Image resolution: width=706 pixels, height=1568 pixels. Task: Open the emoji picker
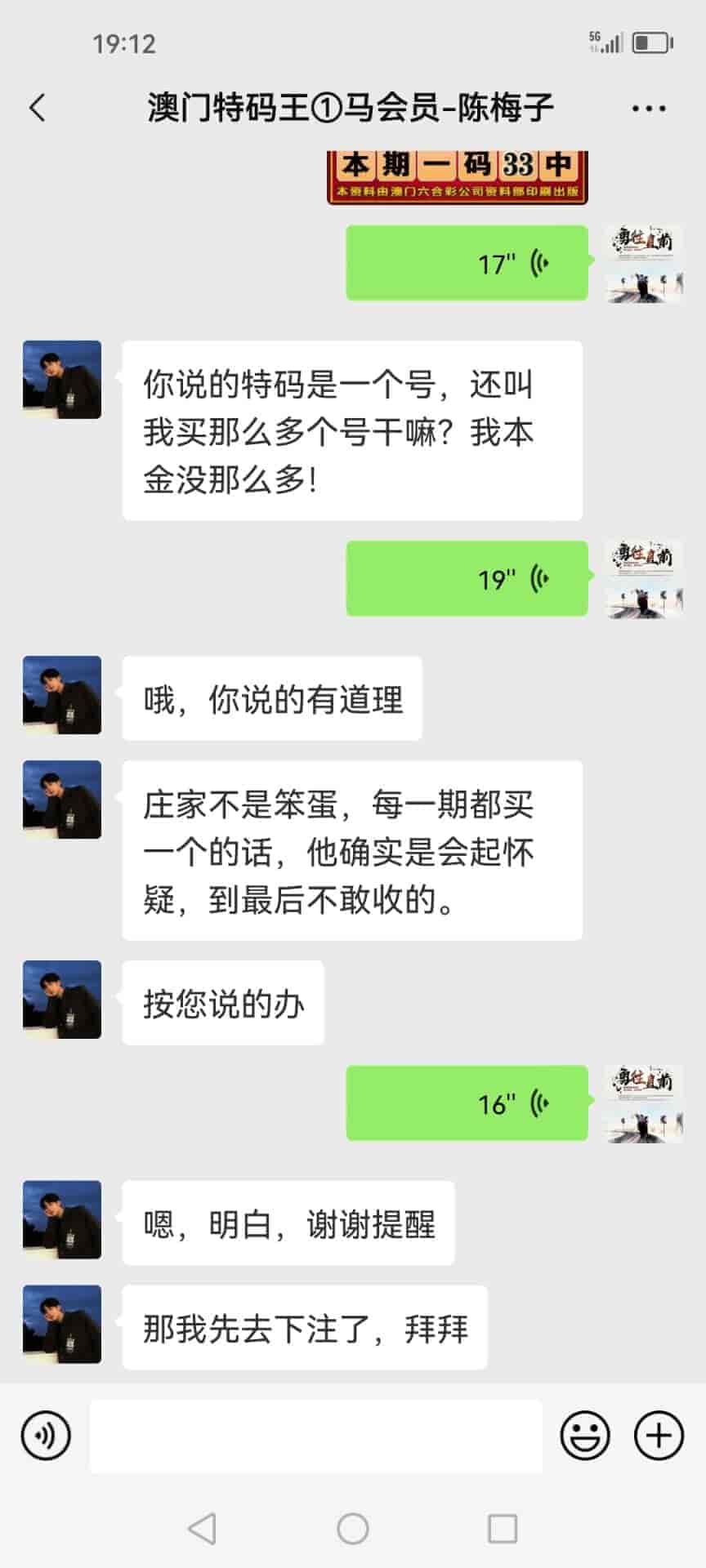coord(585,1435)
